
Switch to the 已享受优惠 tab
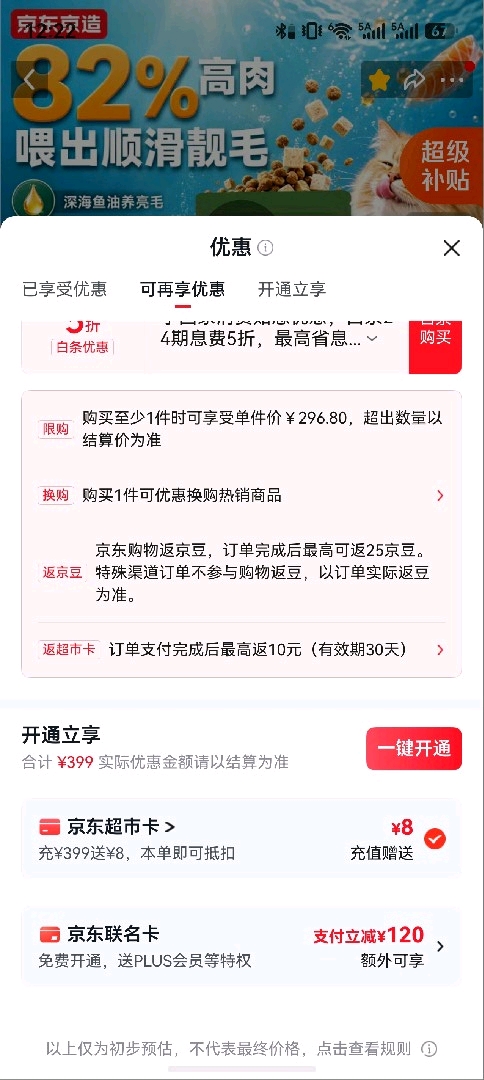click(65, 289)
